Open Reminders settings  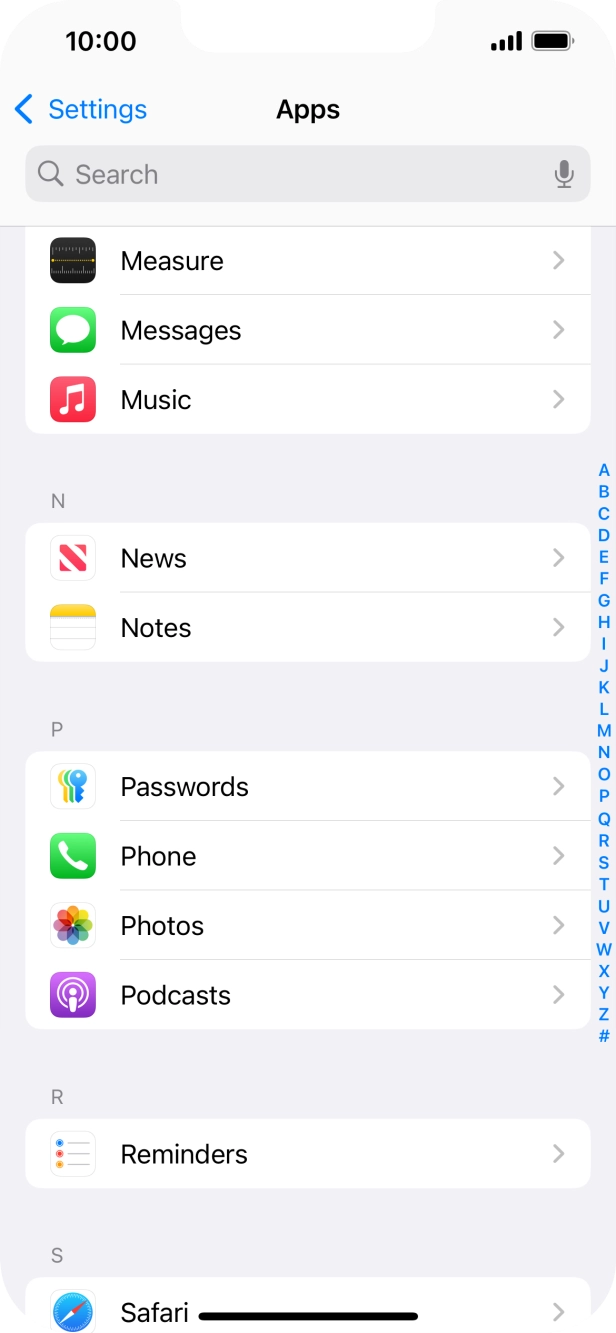307,1154
